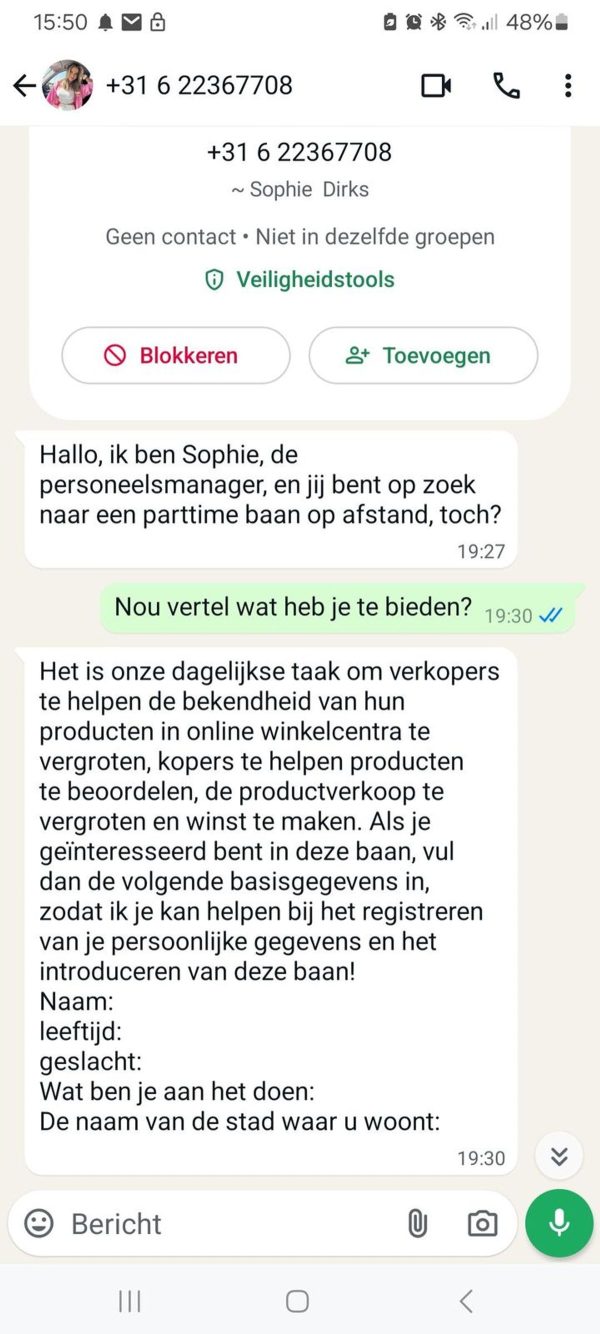Open the camera from chat
The height and width of the screenshot is (1334, 600).
pos(482,1223)
